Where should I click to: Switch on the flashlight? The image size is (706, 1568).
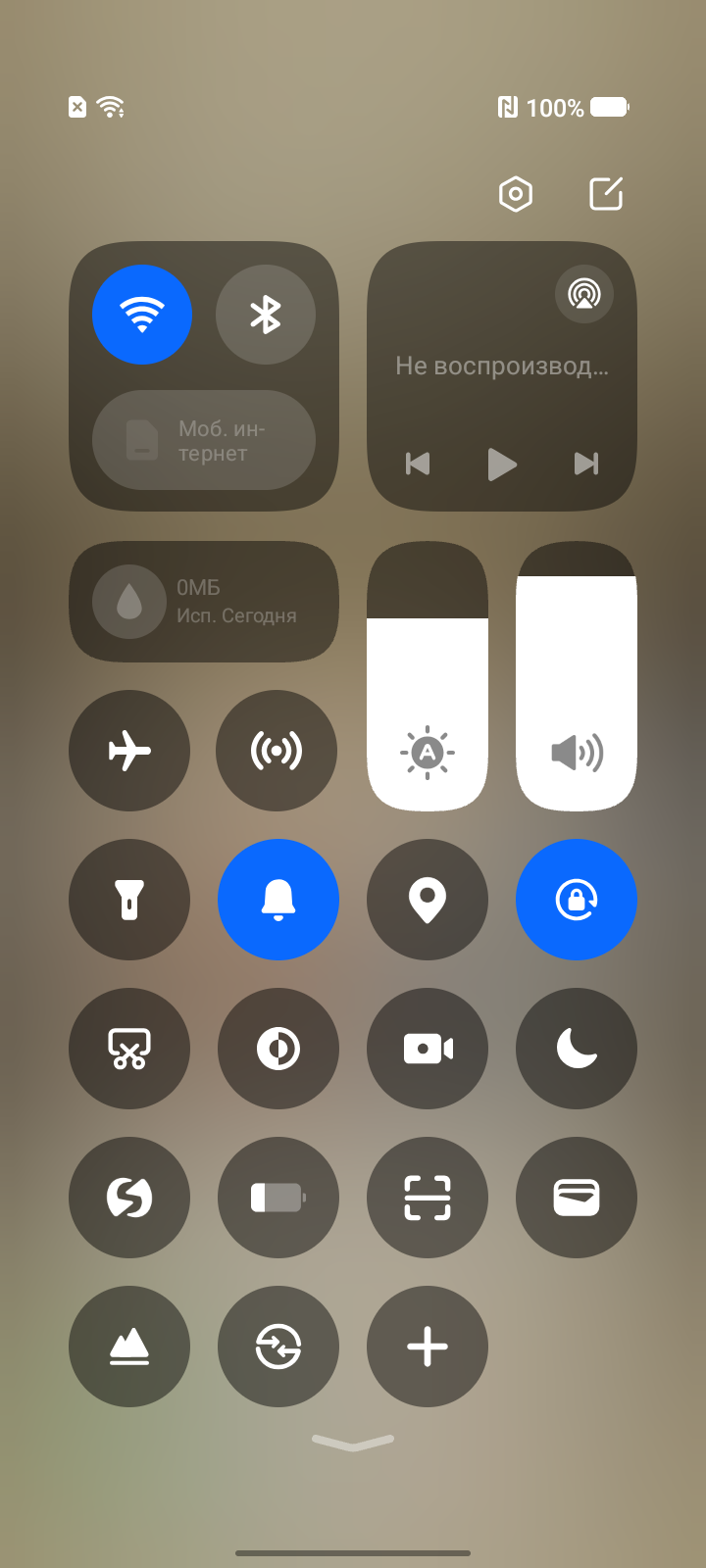click(129, 900)
